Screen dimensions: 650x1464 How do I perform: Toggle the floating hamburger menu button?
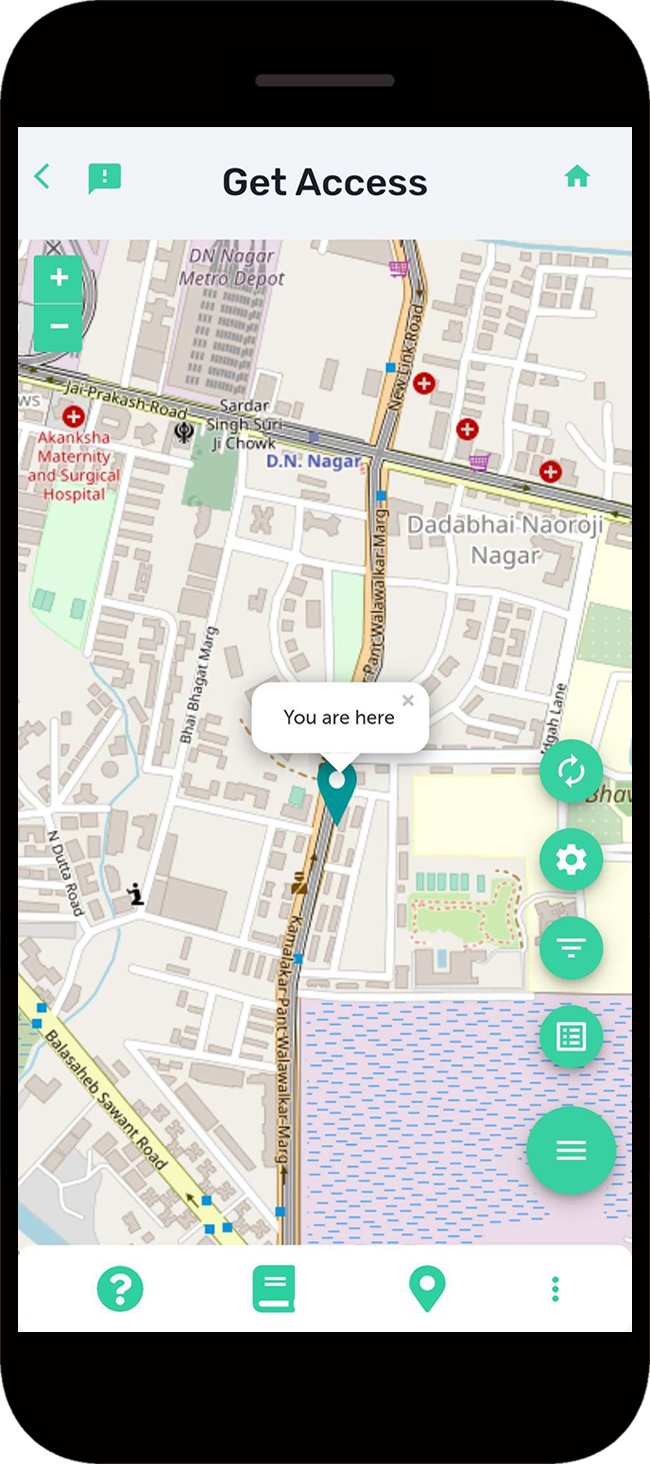point(571,1150)
